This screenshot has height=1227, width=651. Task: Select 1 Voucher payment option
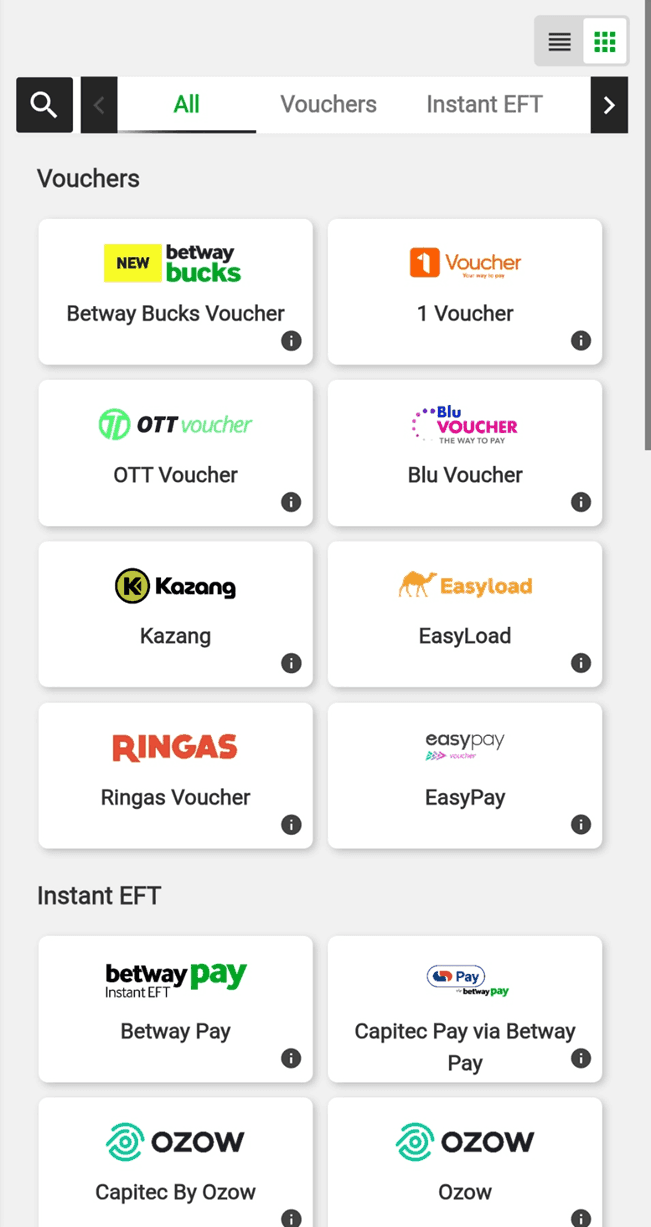coord(465,291)
